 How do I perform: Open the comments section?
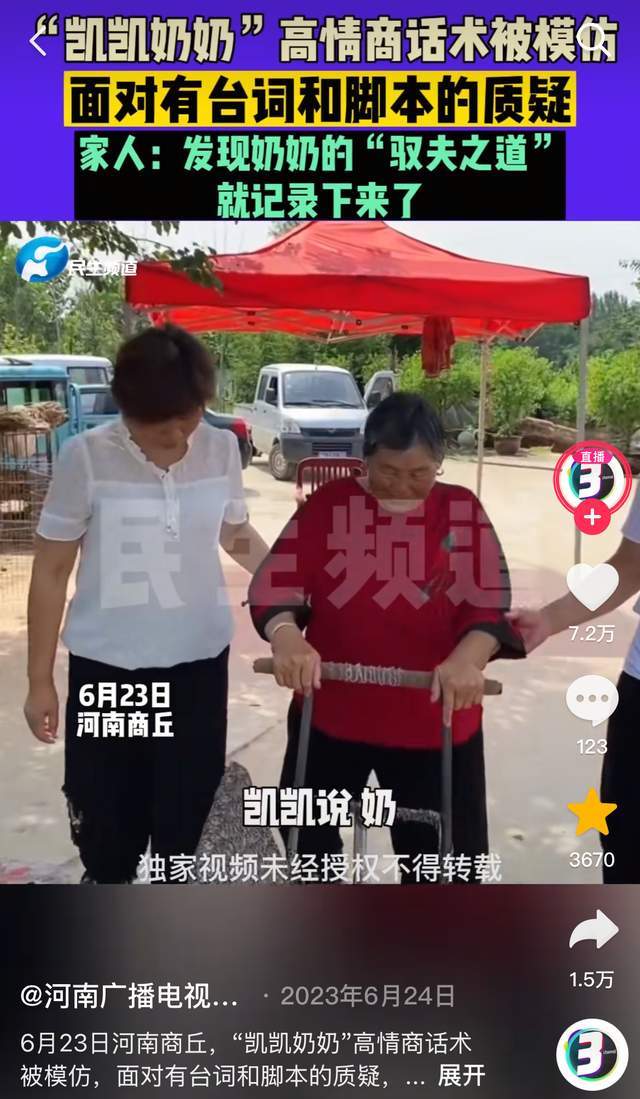click(592, 700)
